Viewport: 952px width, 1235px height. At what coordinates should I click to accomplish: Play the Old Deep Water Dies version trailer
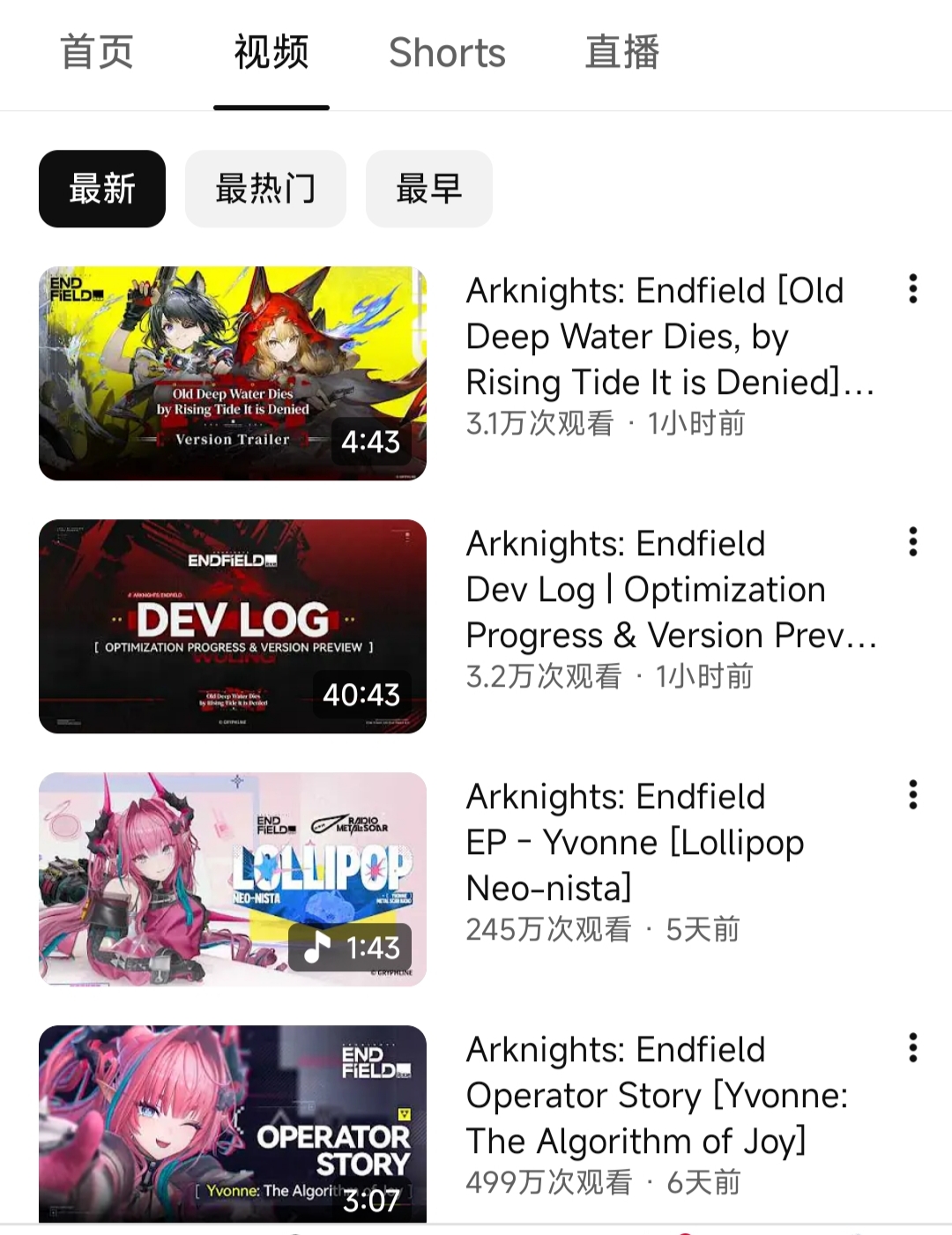tap(233, 374)
